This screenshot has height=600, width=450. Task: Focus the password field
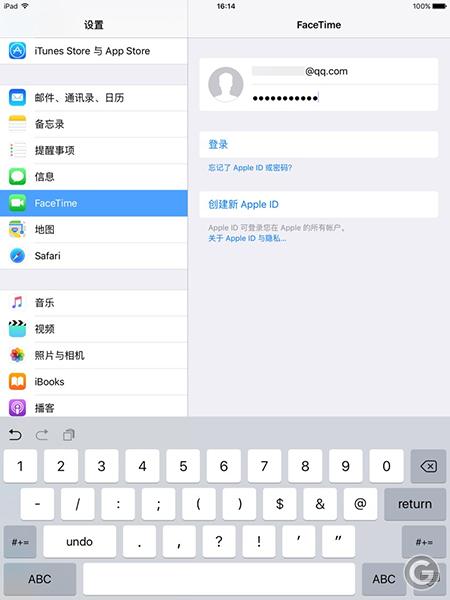[344, 98]
